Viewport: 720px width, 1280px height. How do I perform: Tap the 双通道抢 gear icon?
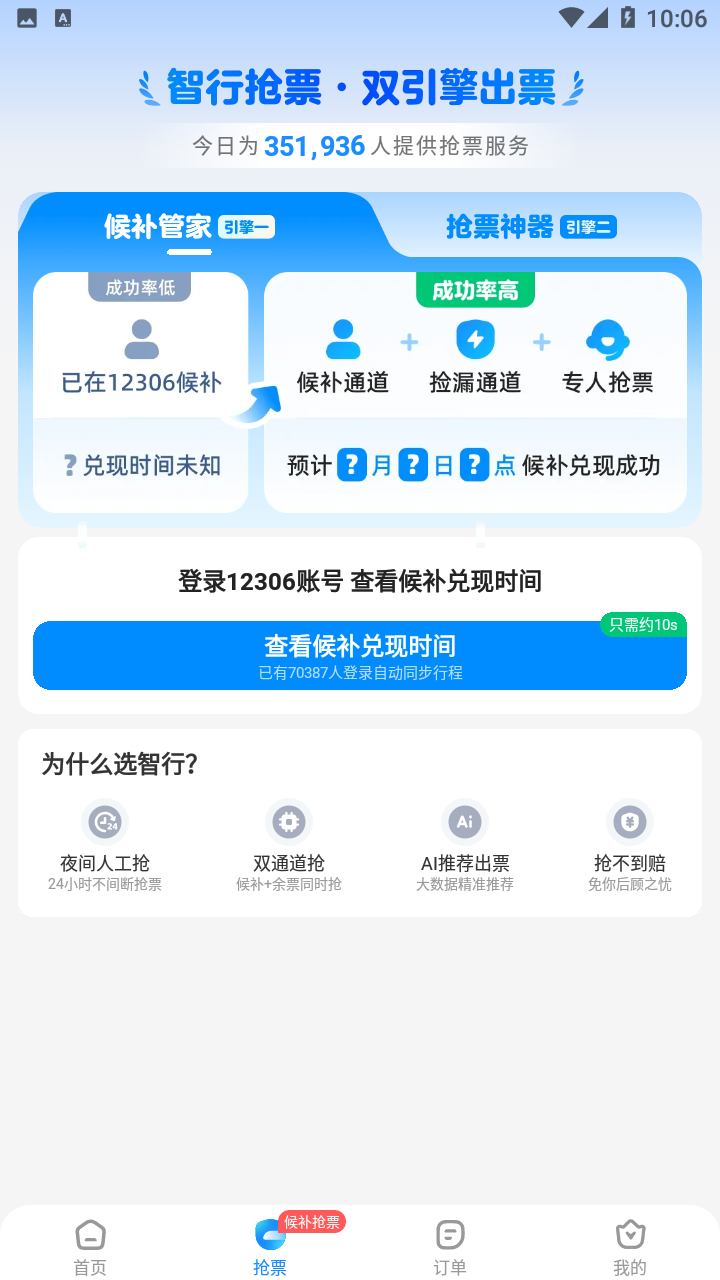tap(288, 820)
